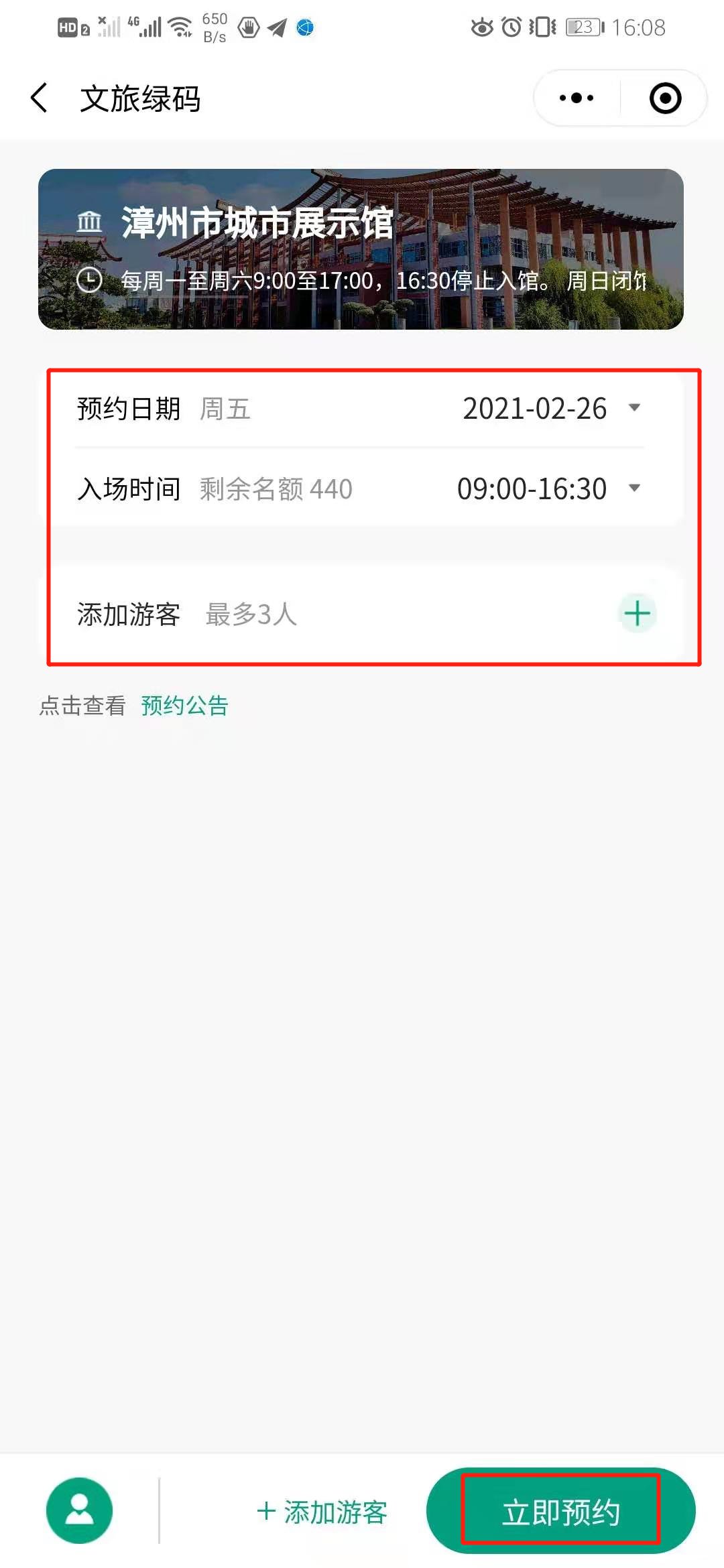Open the 预约日期 date picker

click(x=551, y=408)
